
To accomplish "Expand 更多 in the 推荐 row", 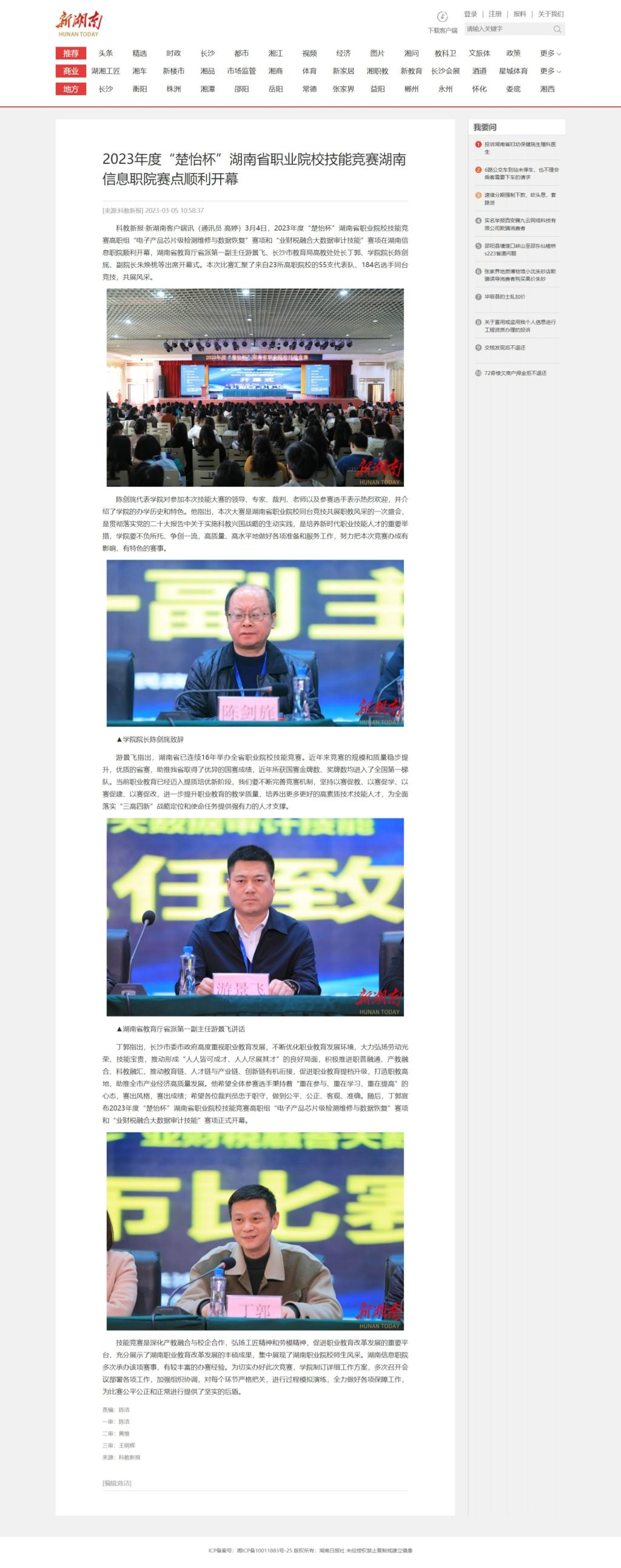I will (x=550, y=53).
